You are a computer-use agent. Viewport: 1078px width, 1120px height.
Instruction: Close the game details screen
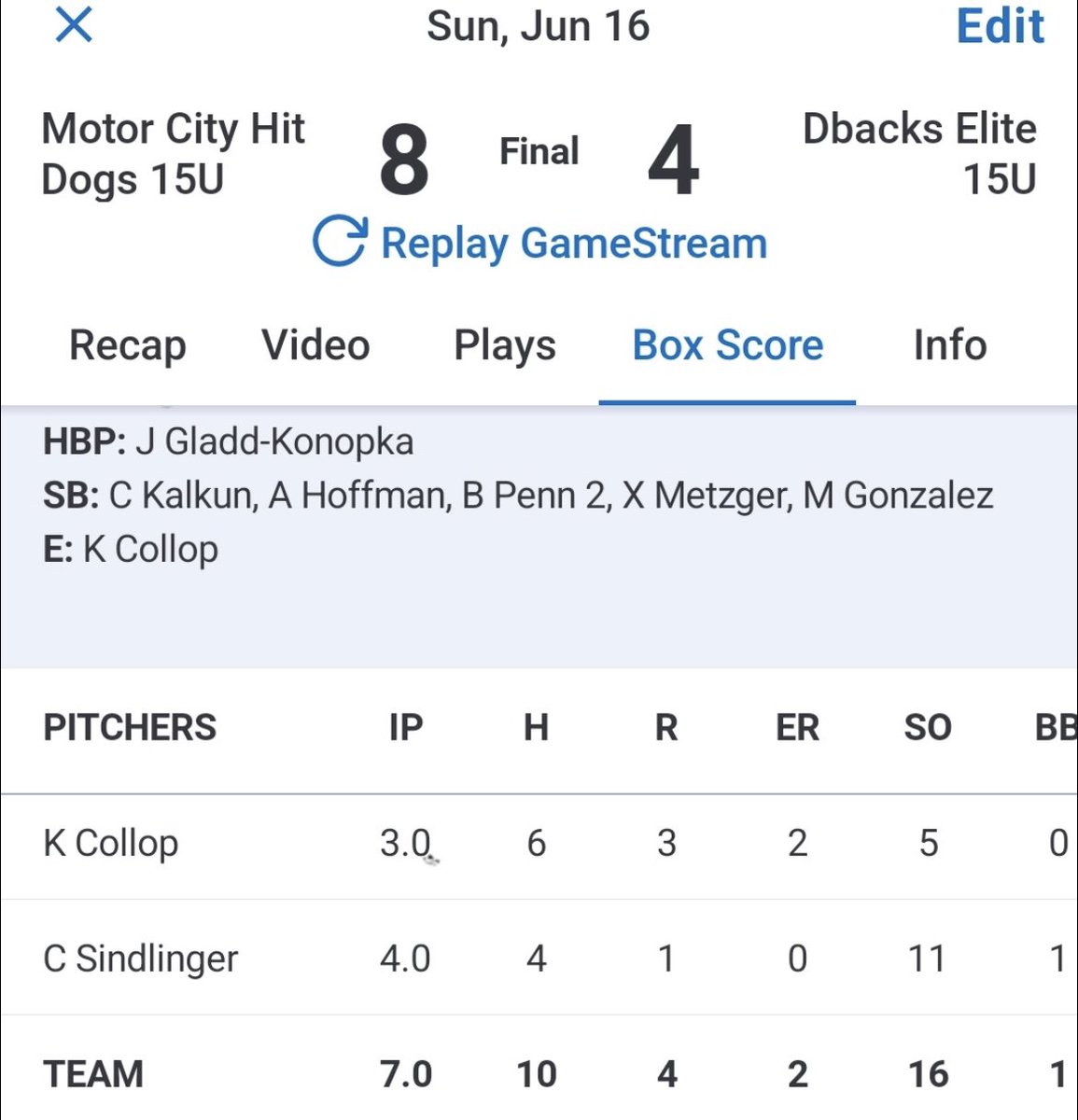[x=74, y=24]
